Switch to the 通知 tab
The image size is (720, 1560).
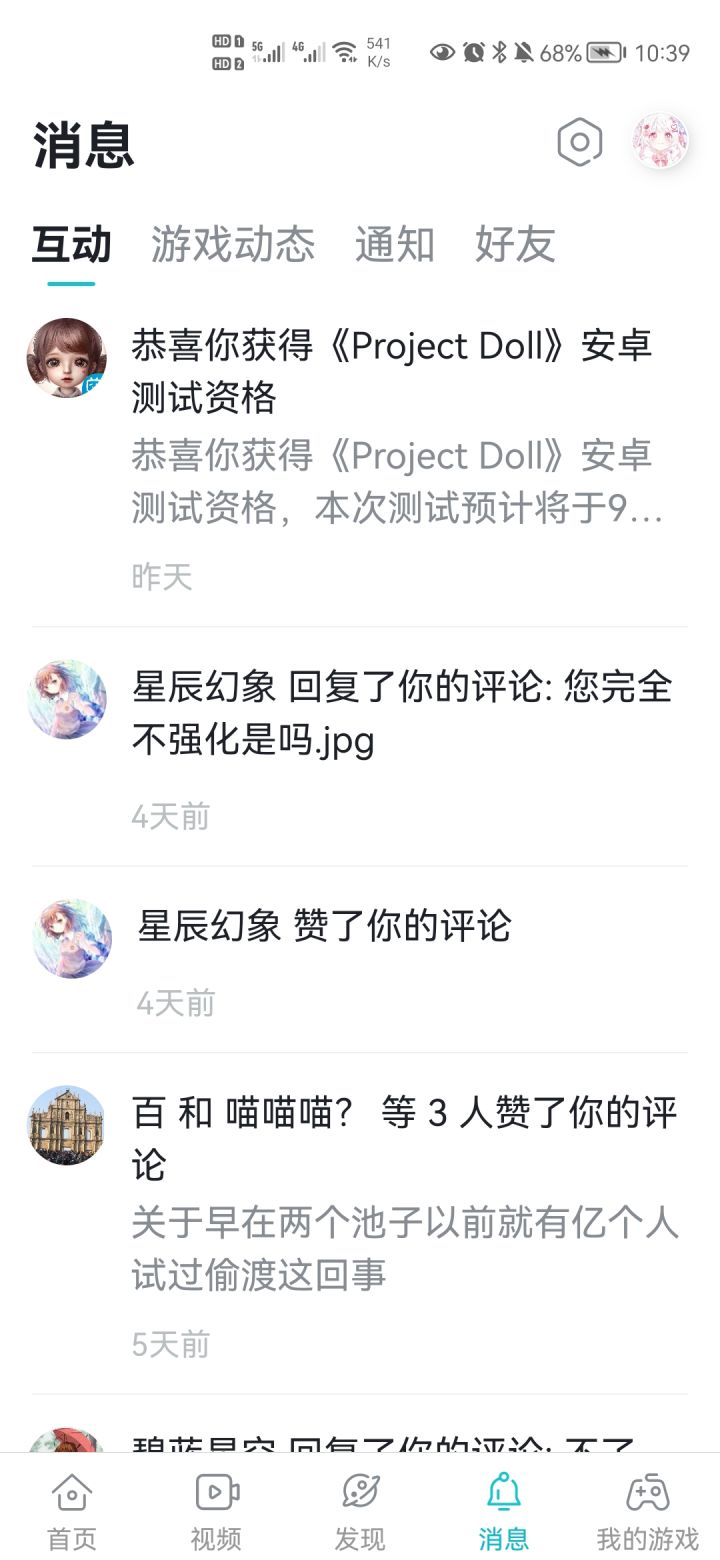[395, 244]
